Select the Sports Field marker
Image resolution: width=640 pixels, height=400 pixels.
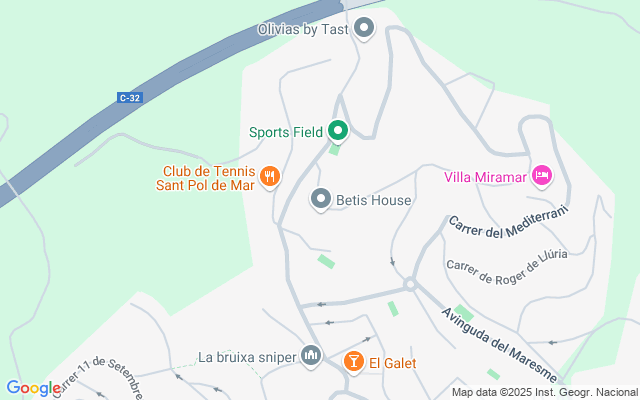338,131
